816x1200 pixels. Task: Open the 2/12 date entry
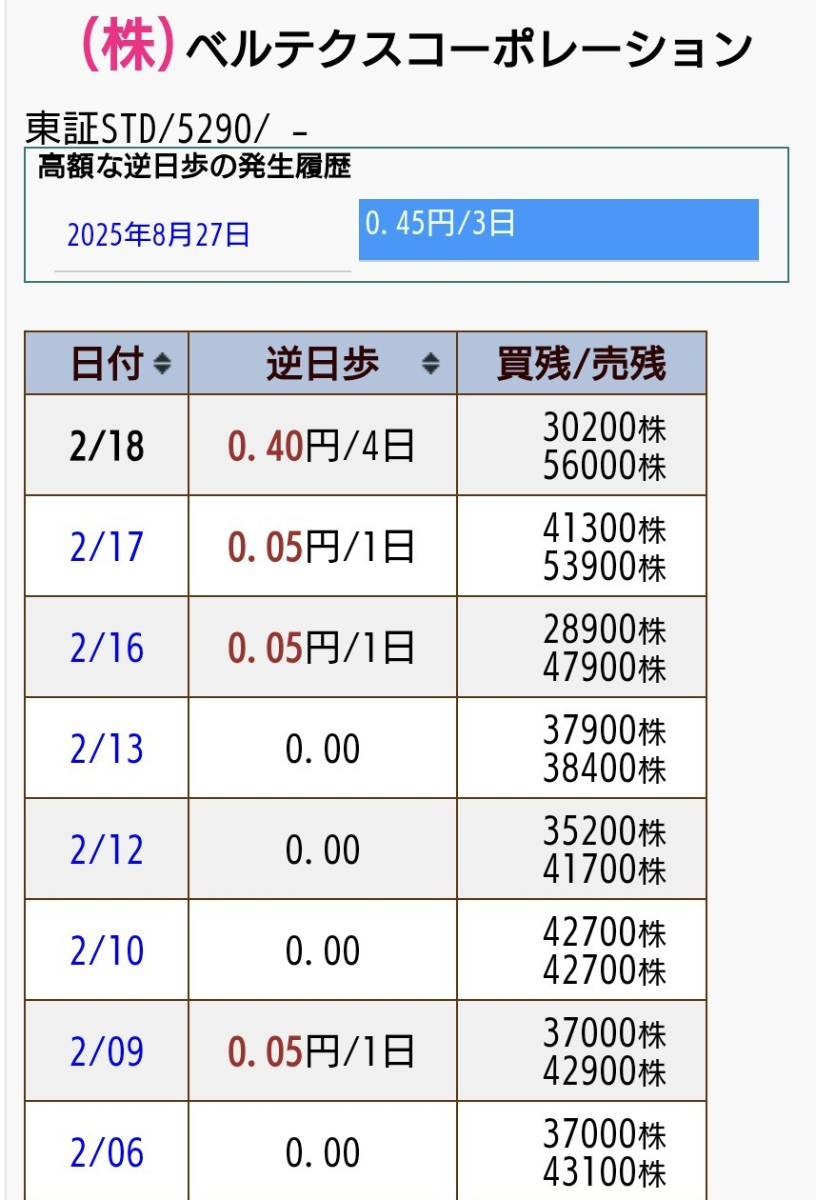tap(106, 848)
